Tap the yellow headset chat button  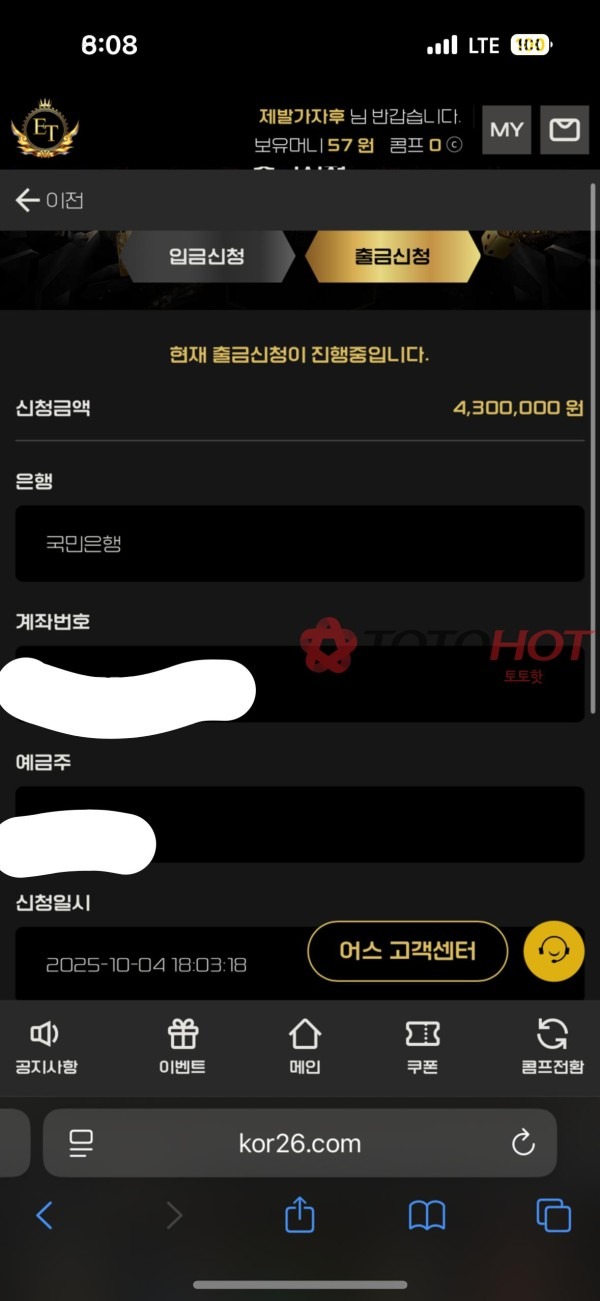(x=553, y=950)
